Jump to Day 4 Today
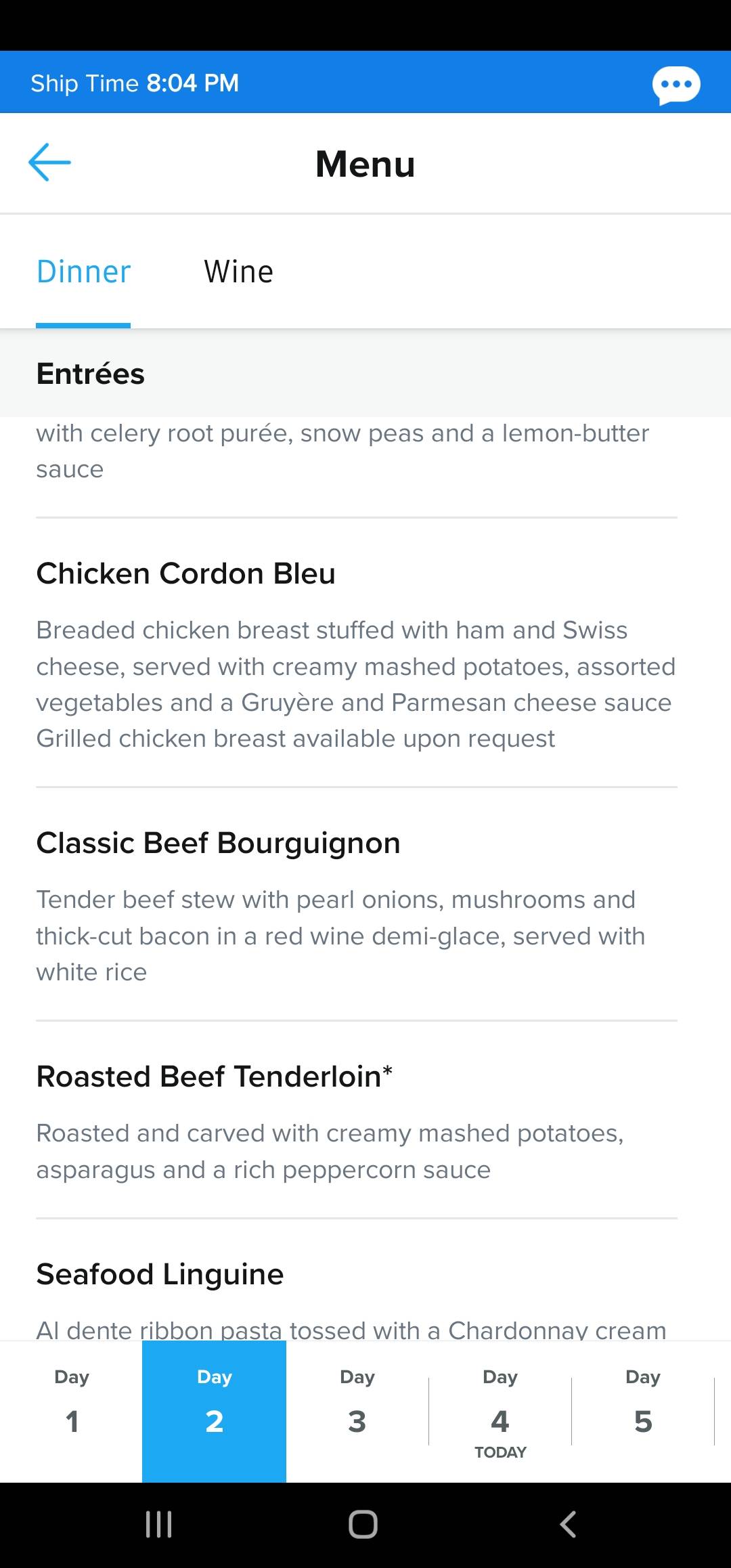This screenshot has height=1568, width=731. (500, 1412)
